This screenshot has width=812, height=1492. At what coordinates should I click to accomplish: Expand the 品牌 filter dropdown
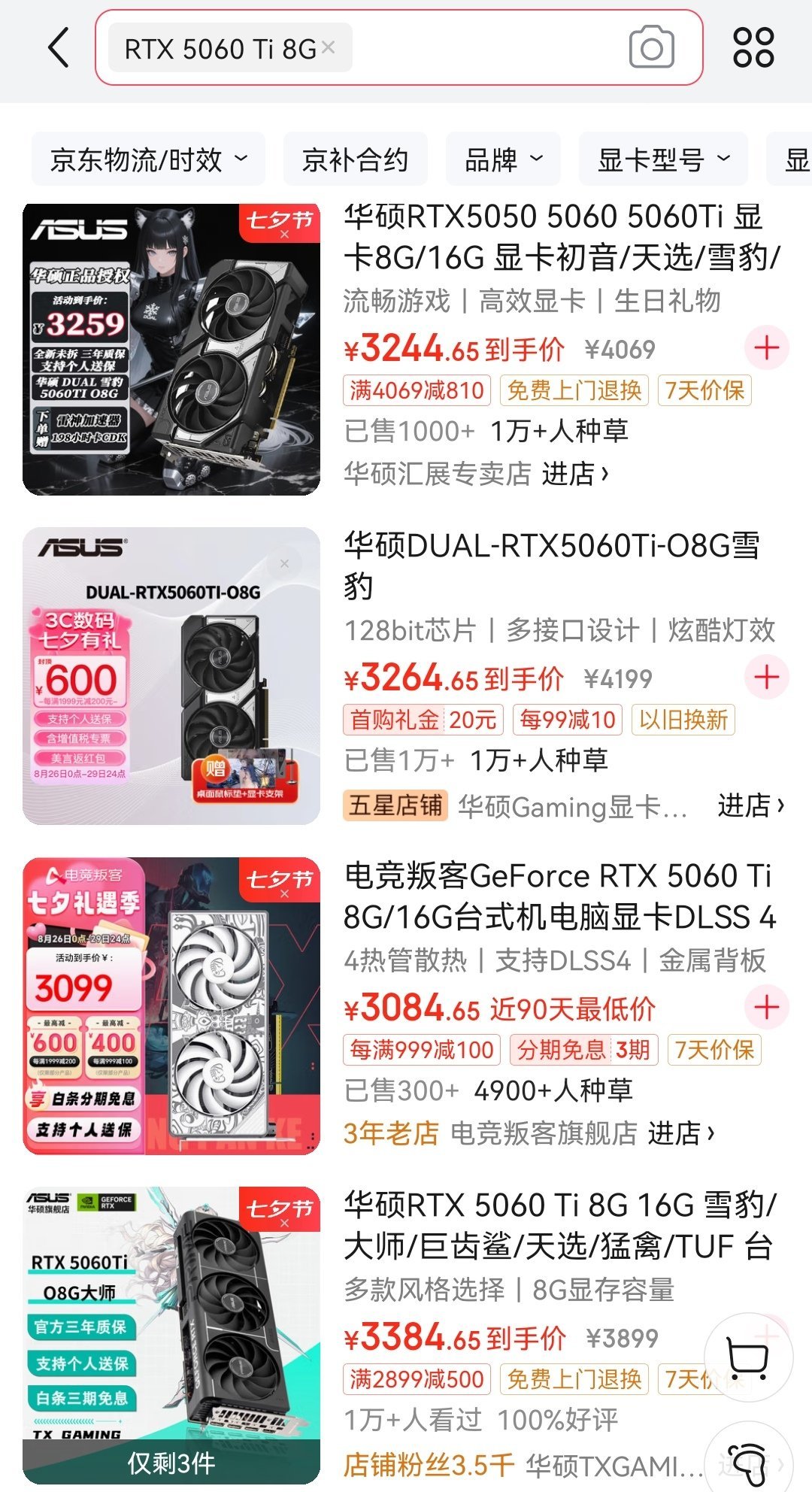503,159
